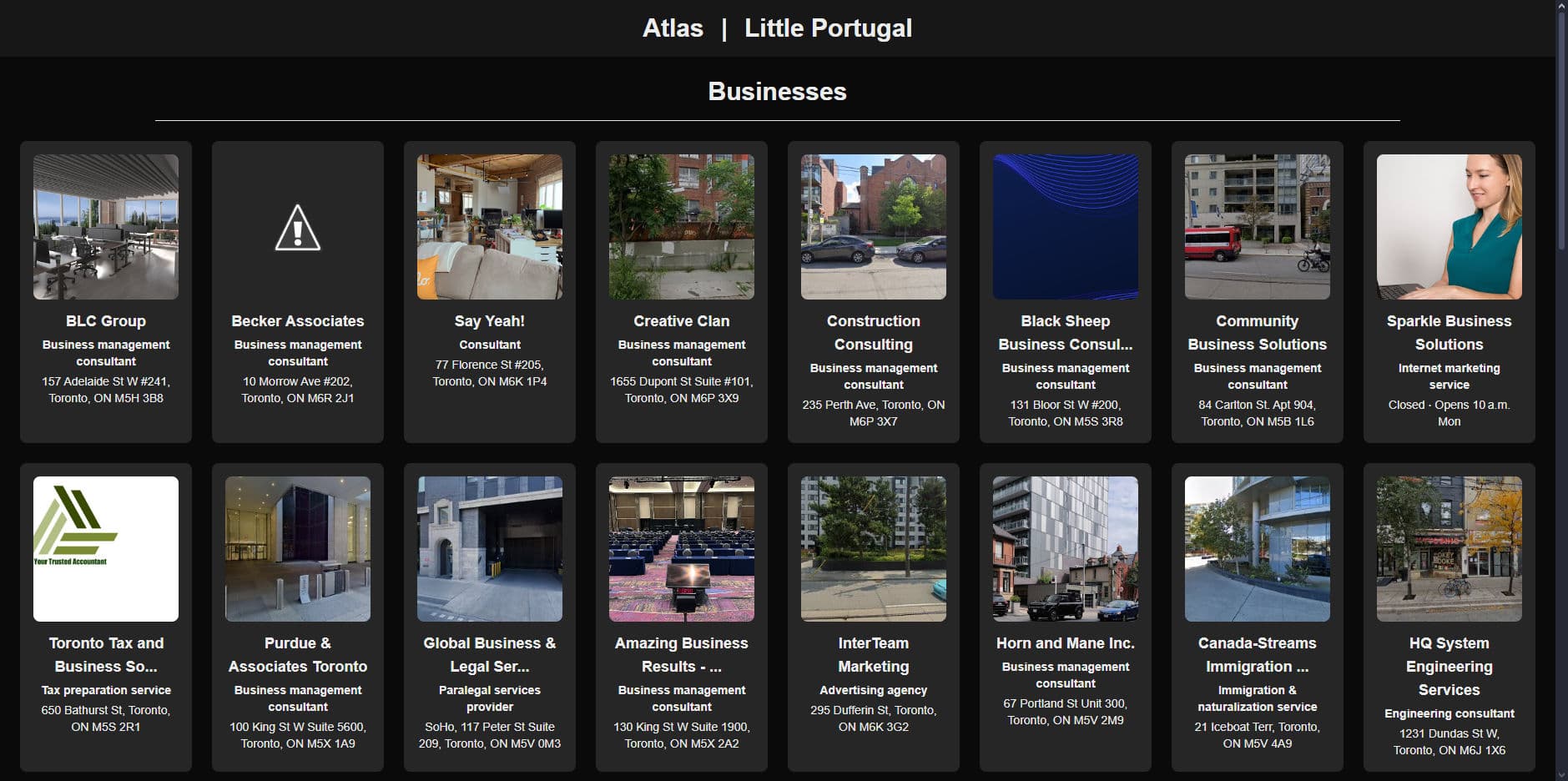The height and width of the screenshot is (781, 1568).
Task: Select the Community Business Solutions card
Action: 1258,292
